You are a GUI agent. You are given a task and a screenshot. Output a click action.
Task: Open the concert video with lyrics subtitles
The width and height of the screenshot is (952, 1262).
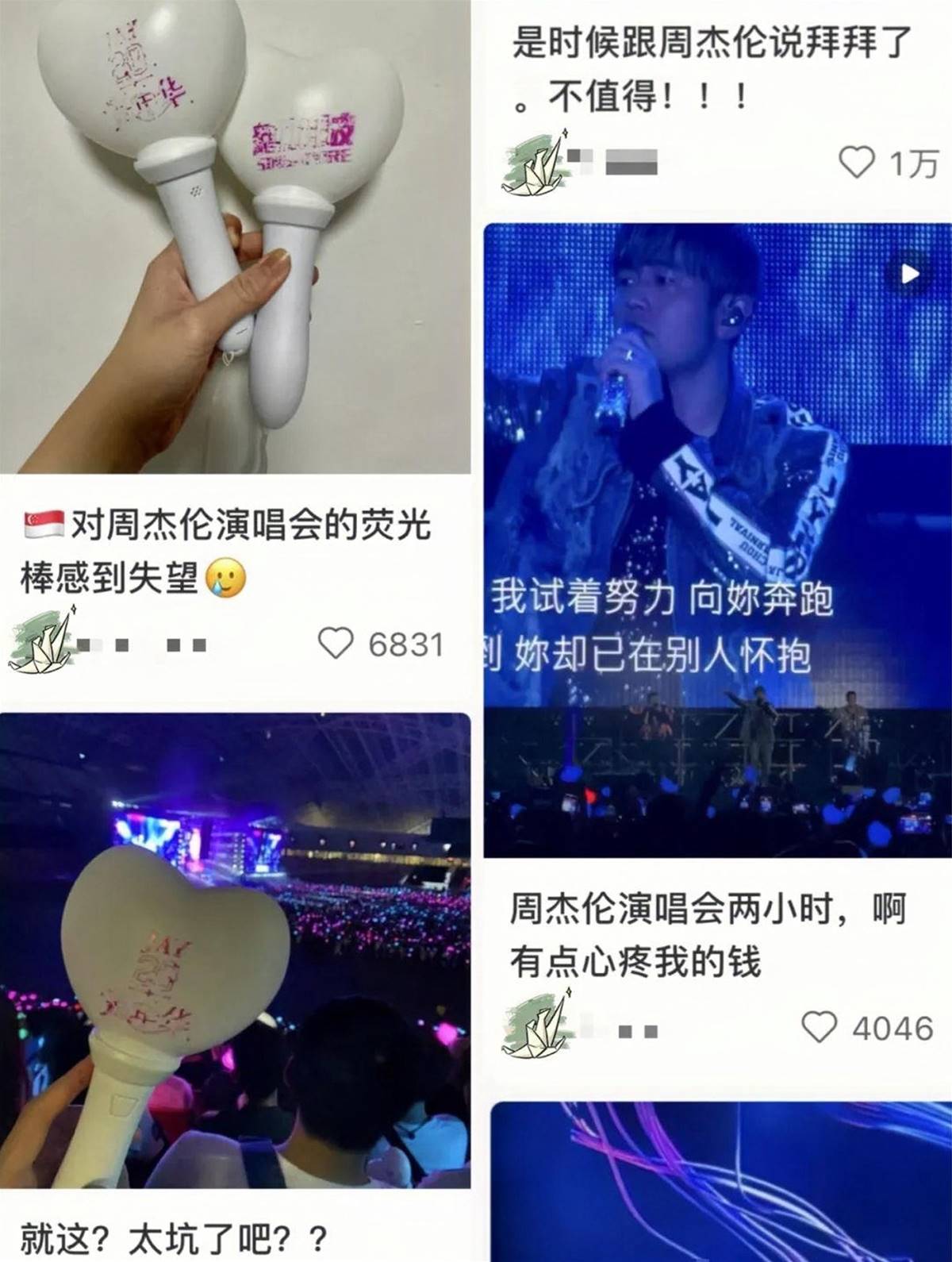717,540
